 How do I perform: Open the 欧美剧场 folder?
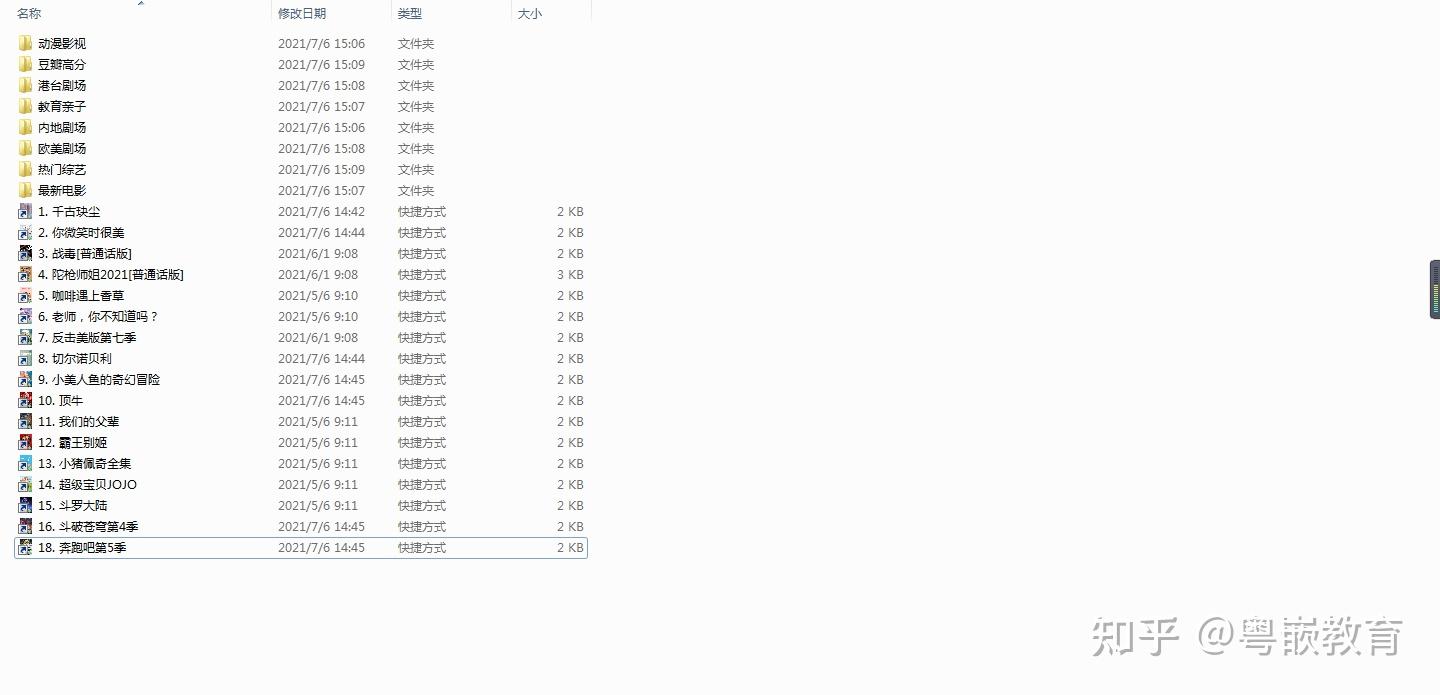62,149
